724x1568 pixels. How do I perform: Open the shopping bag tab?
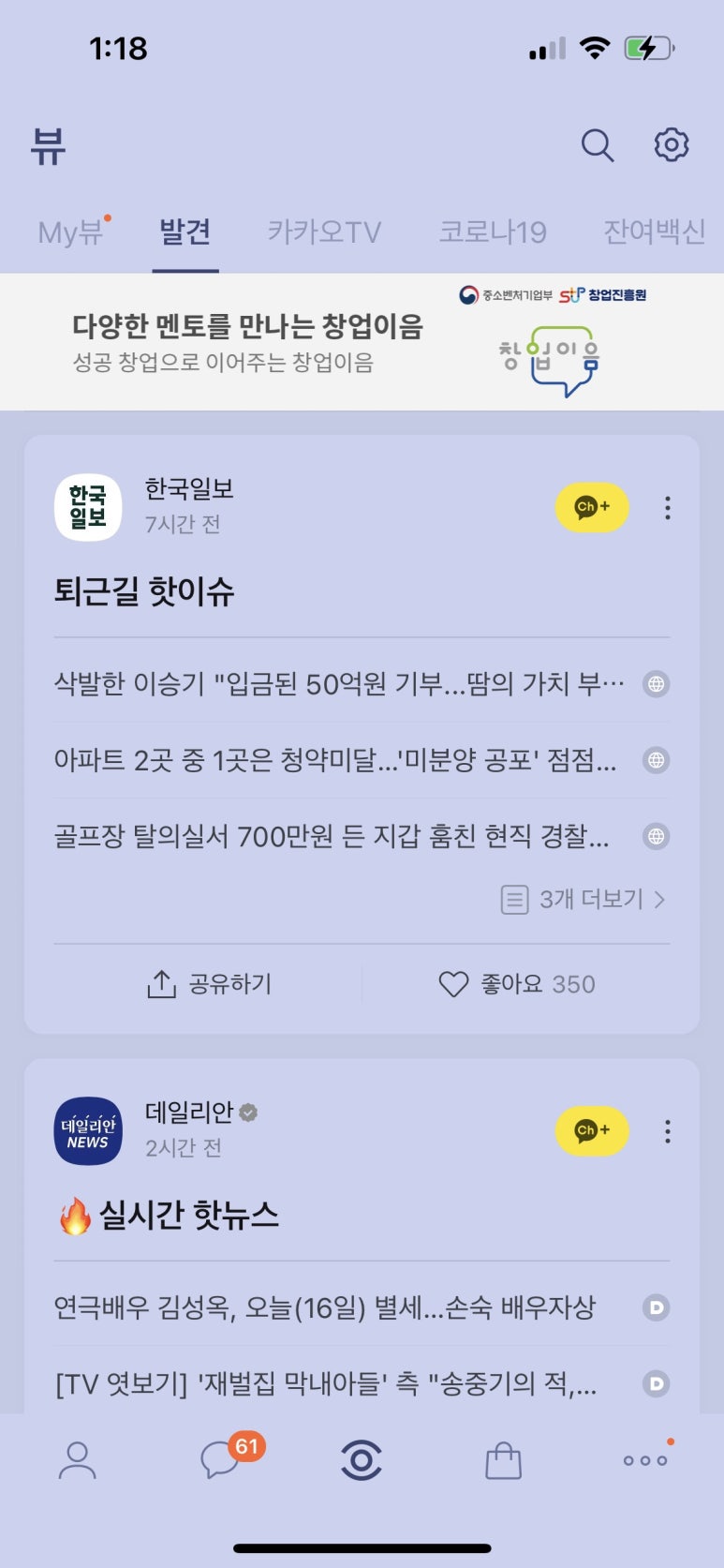pos(503,1460)
